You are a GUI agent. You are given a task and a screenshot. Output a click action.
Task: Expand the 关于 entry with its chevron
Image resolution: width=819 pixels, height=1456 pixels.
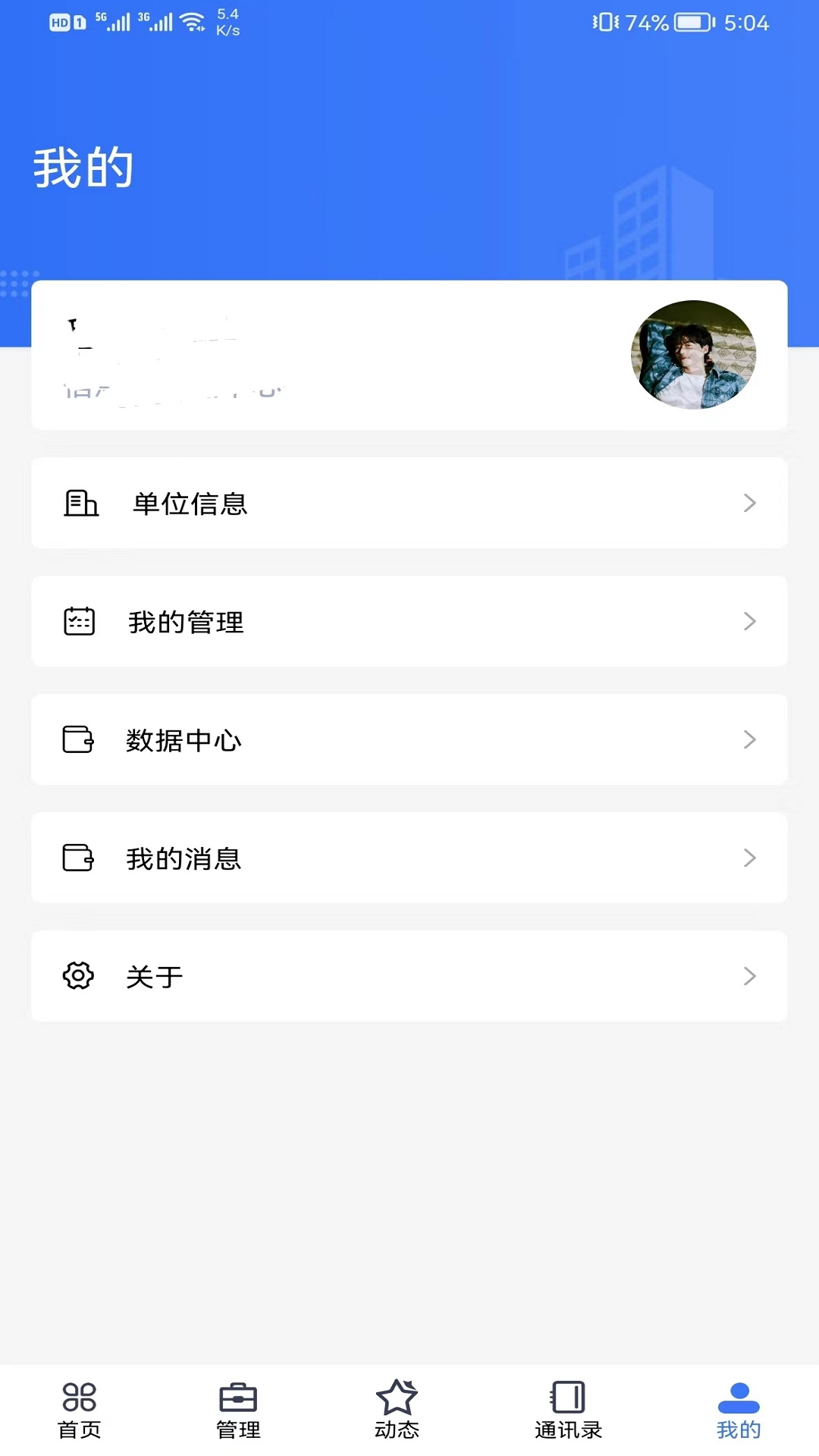(751, 976)
